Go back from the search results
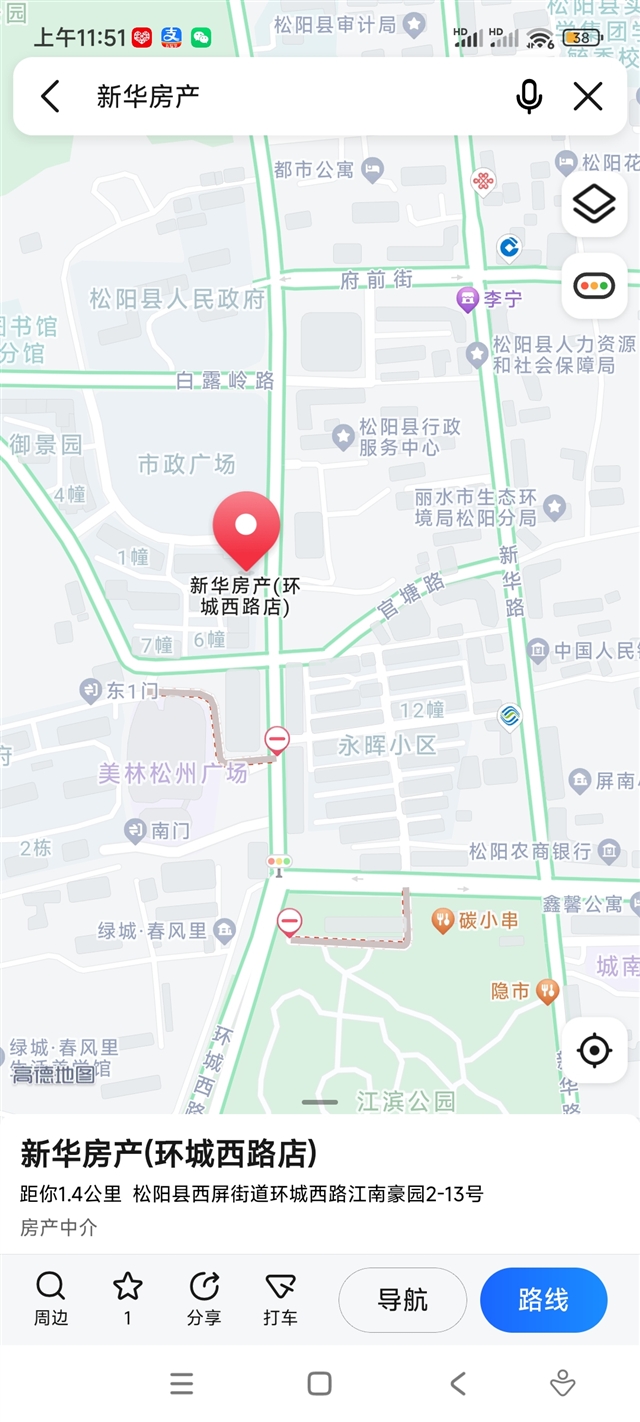Viewport: 640px width, 1422px height. click(51, 96)
